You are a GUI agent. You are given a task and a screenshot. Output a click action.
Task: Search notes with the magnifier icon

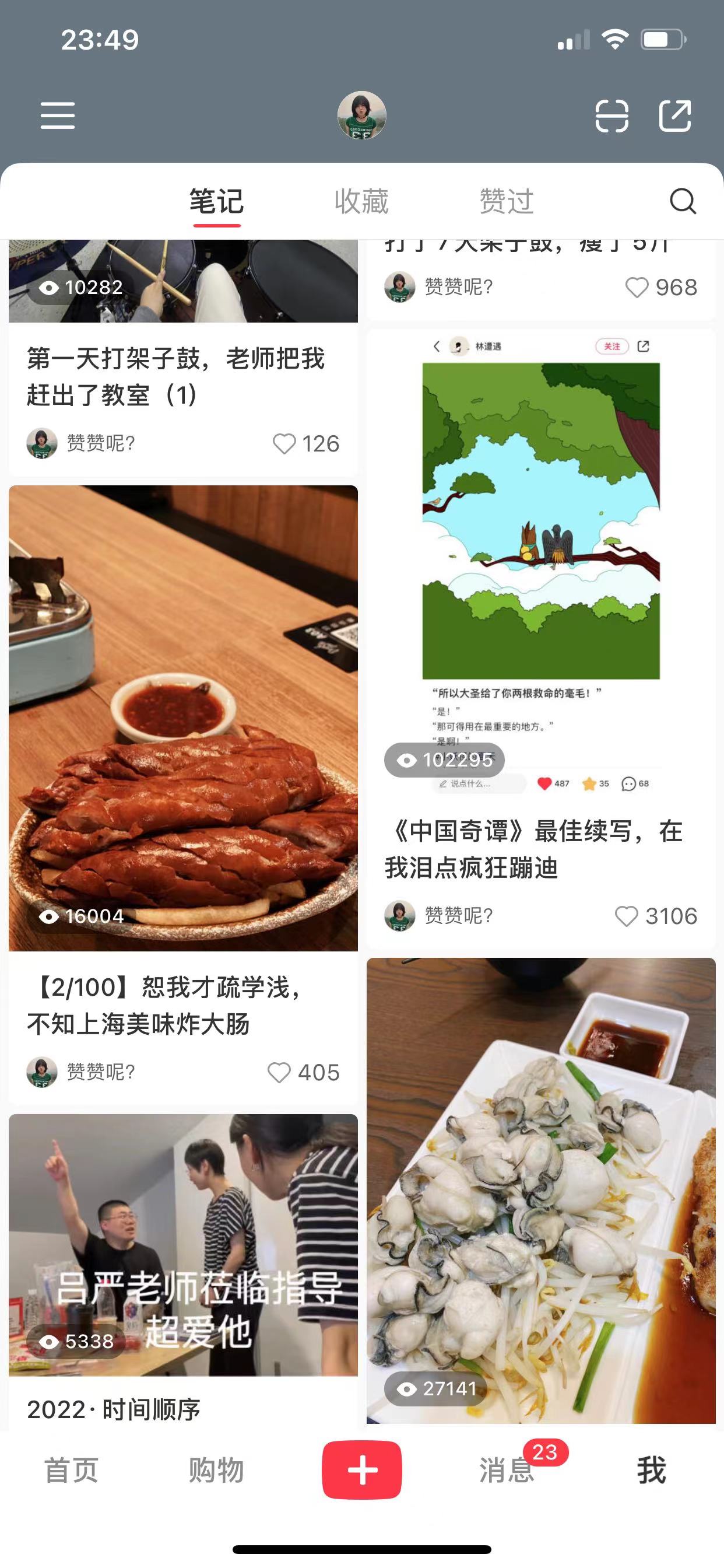[x=682, y=201]
